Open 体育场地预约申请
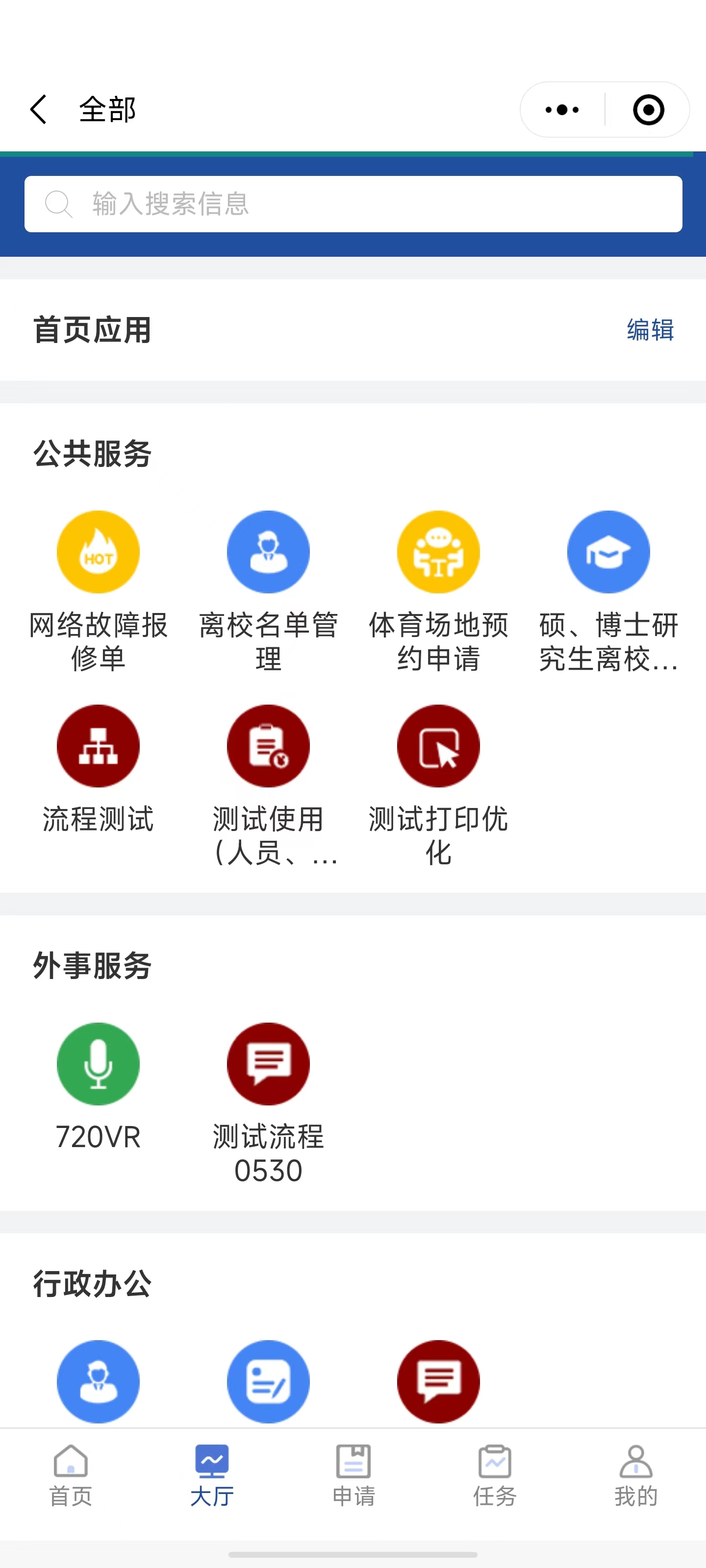The width and height of the screenshot is (706, 1568). 439,591
